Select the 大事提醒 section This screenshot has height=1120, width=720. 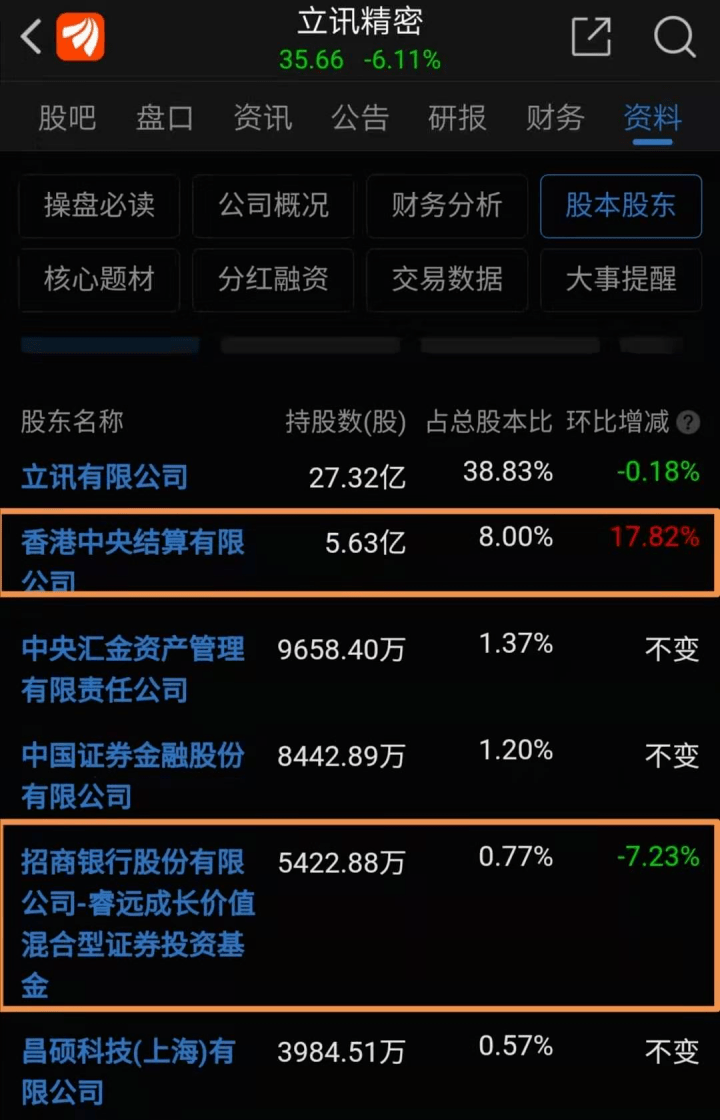pos(621,279)
